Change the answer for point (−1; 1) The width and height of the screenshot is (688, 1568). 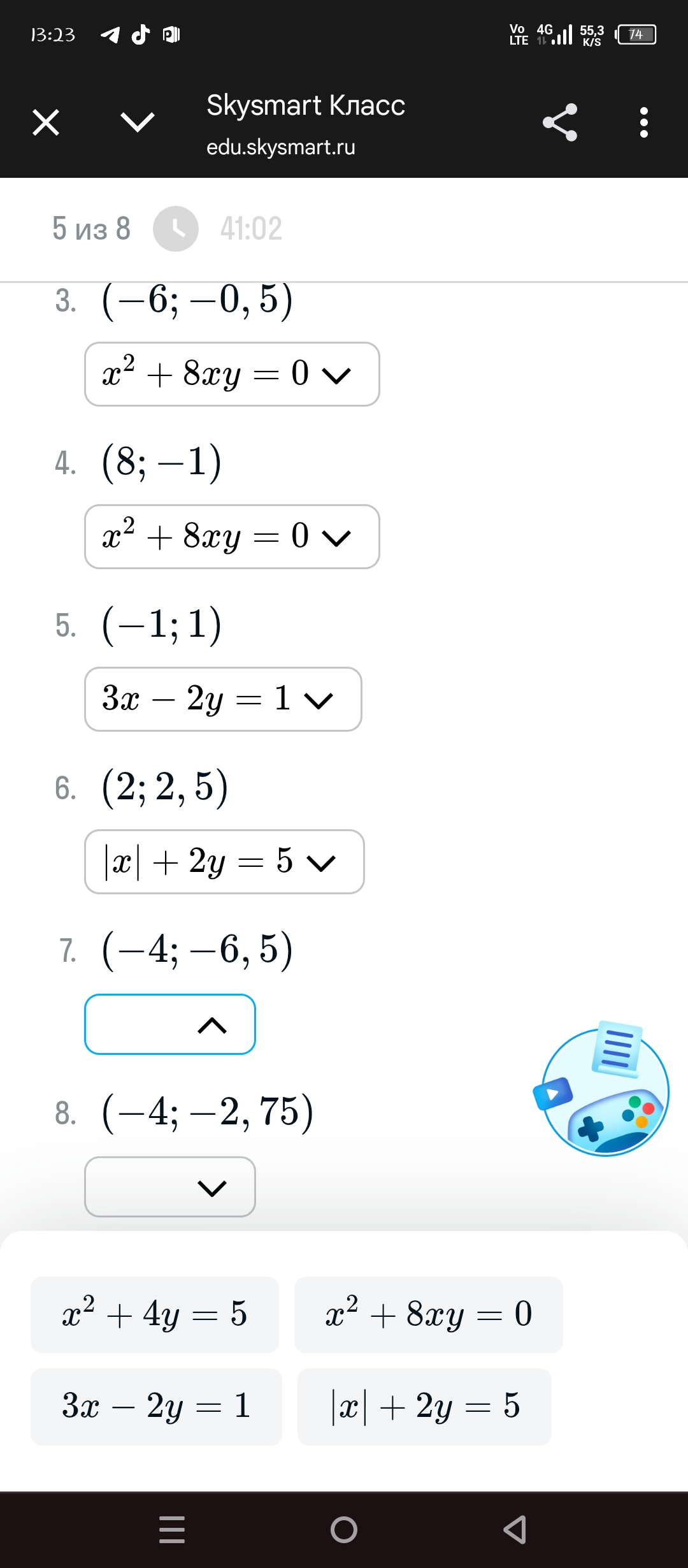point(223,699)
